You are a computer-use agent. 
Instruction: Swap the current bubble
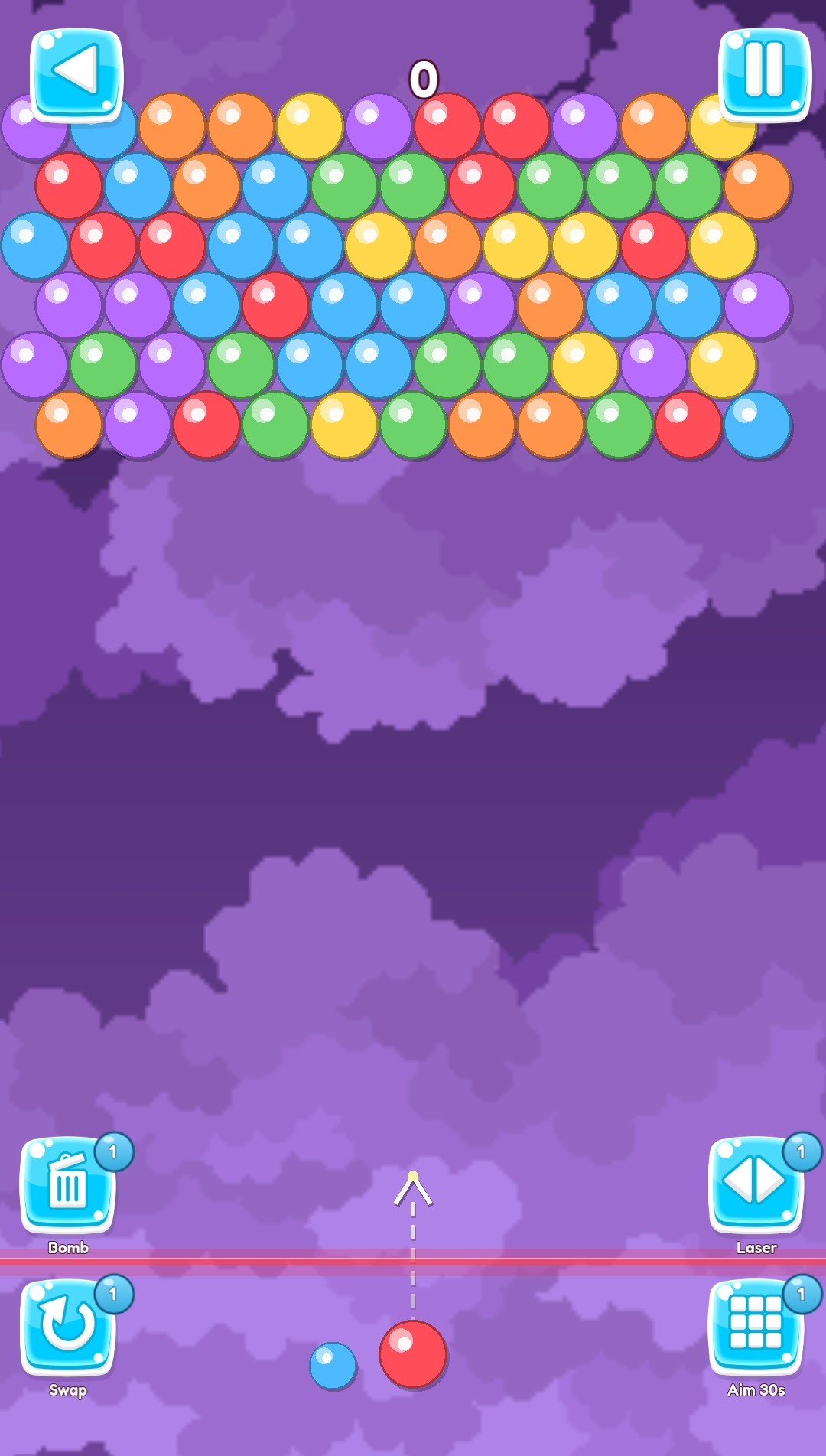pyautogui.click(x=68, y=1327)
